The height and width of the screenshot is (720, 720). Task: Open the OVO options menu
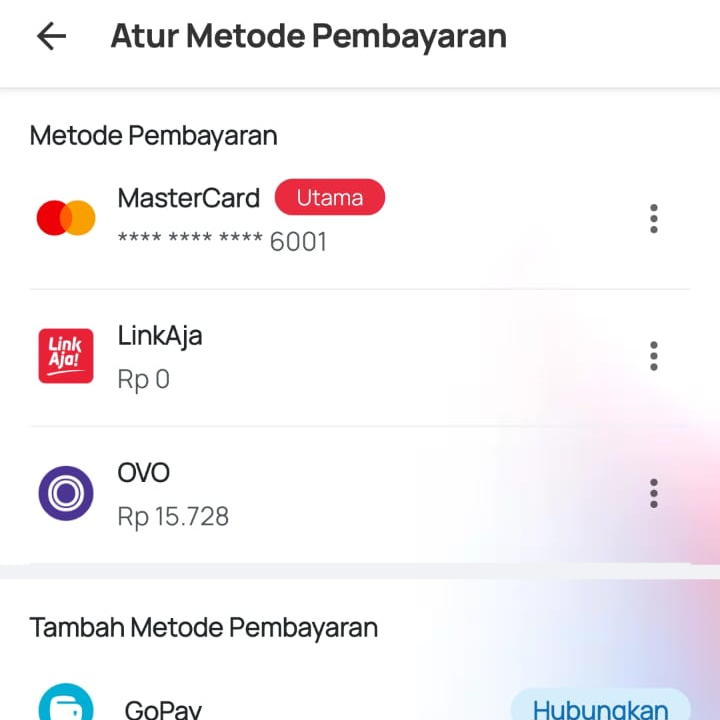[x=654, y=493]
